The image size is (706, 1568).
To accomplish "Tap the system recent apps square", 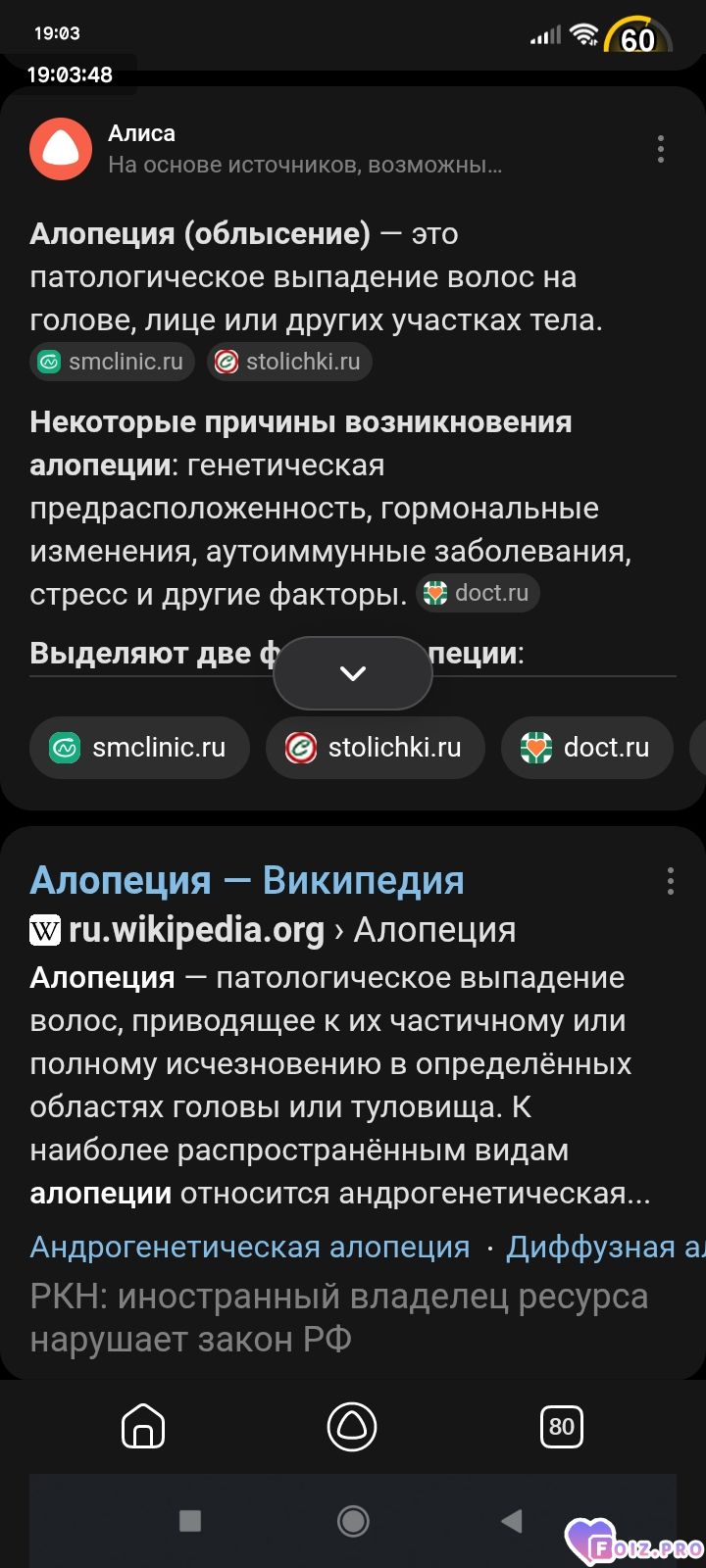I will pyautogui.click(x=190, y=1521).
